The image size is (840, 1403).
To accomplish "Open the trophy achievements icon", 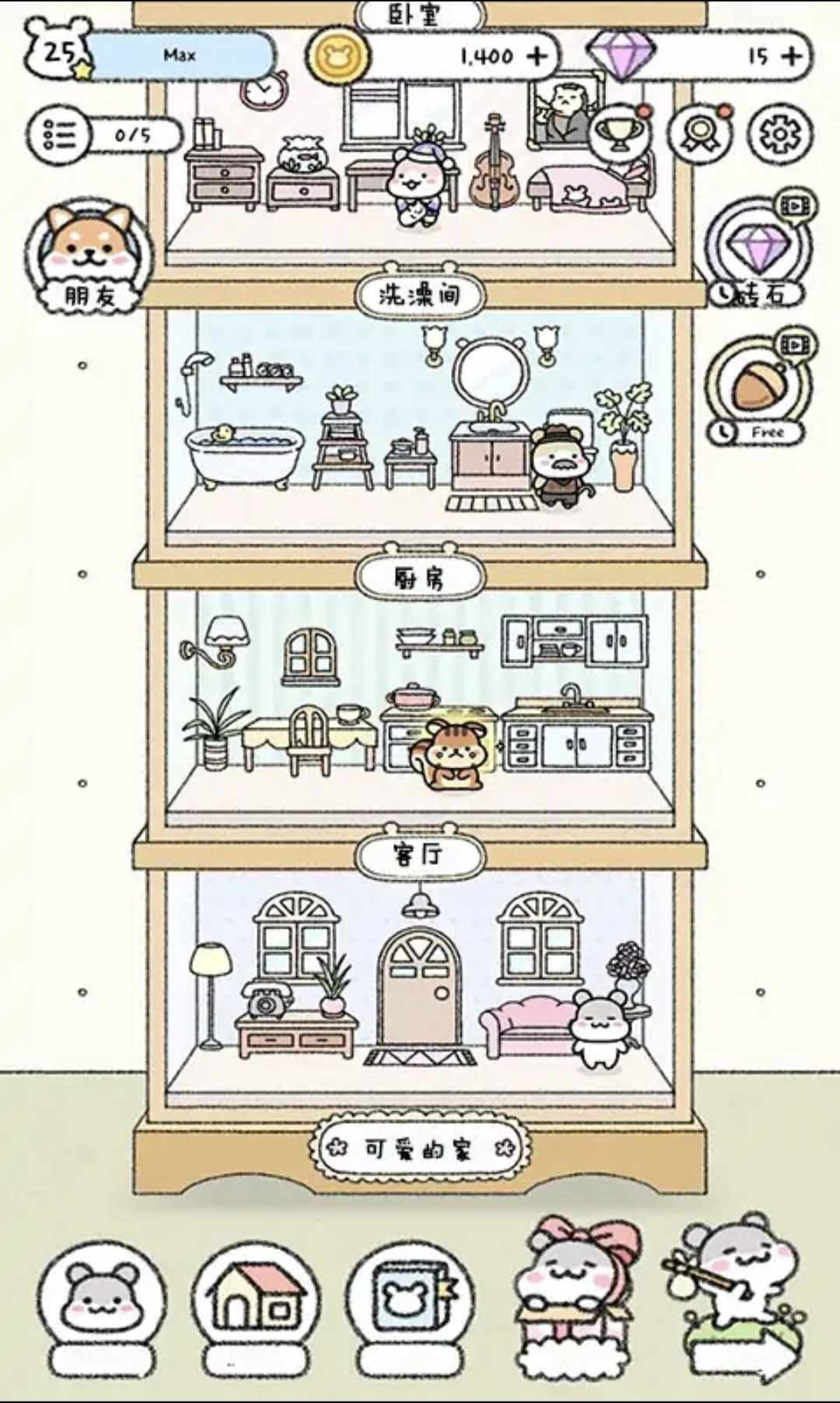I will coord(618,134).
